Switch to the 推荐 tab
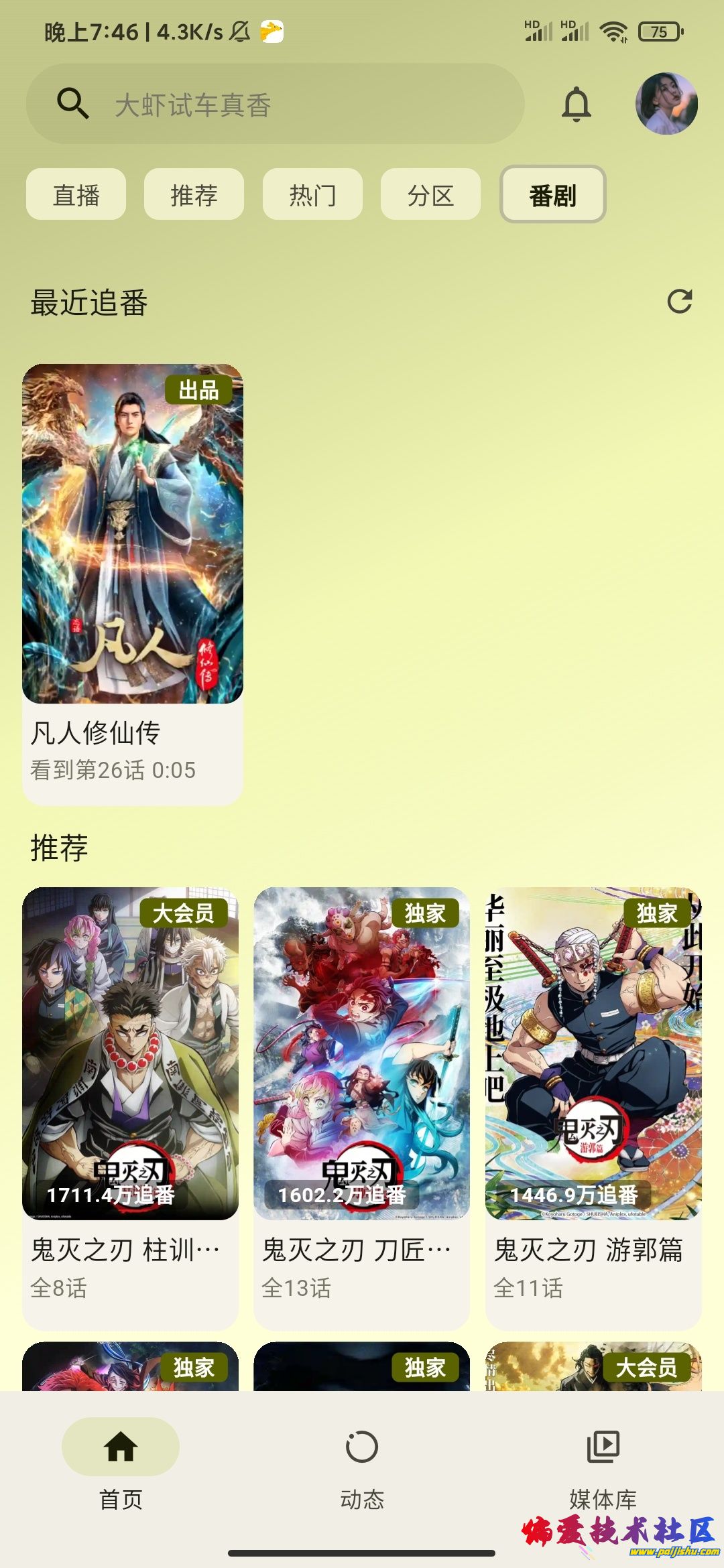Viewport: 724px width, 1568px height. [194, 195]
